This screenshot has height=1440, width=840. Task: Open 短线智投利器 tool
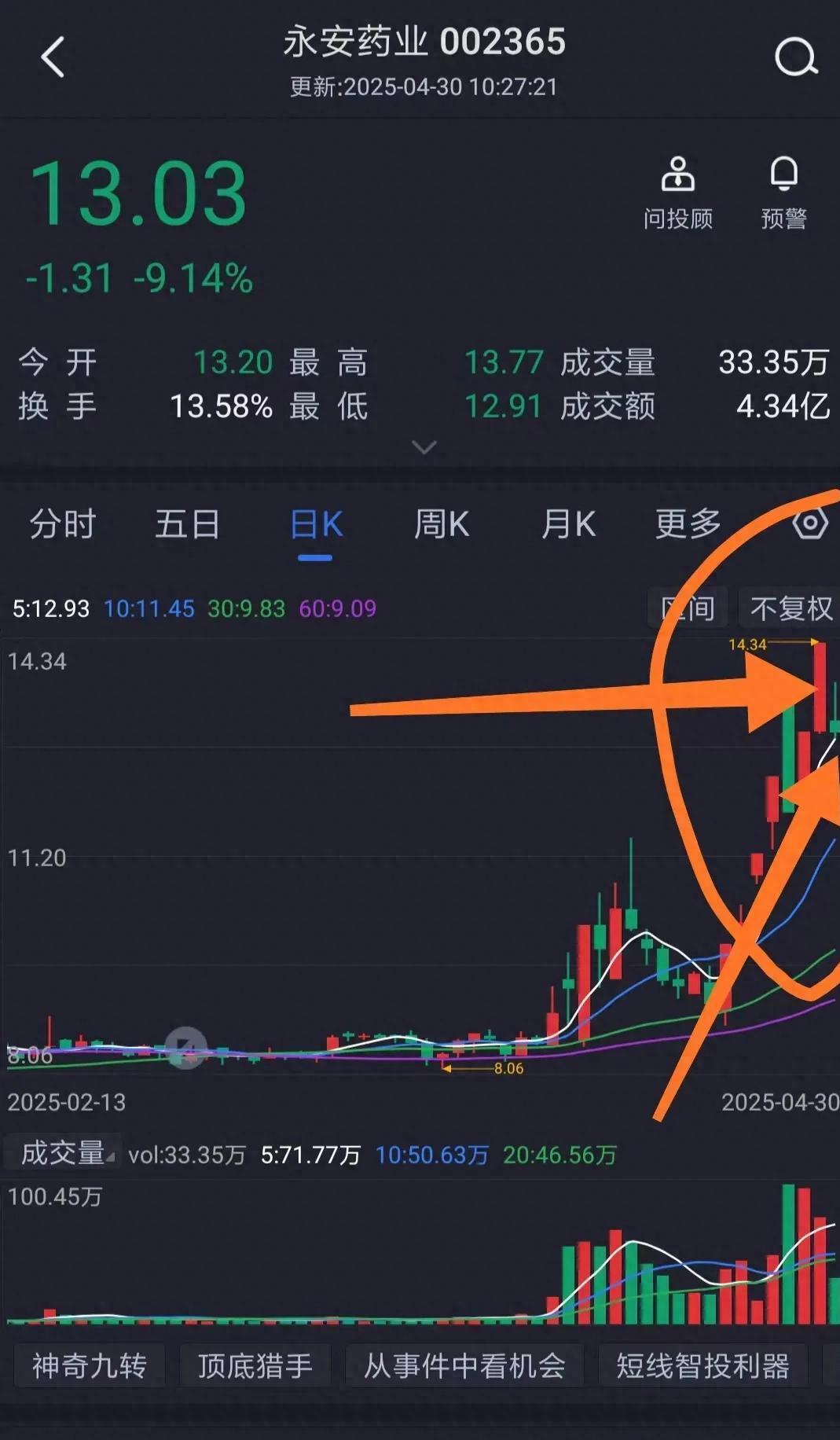[x=702, y=1365]
